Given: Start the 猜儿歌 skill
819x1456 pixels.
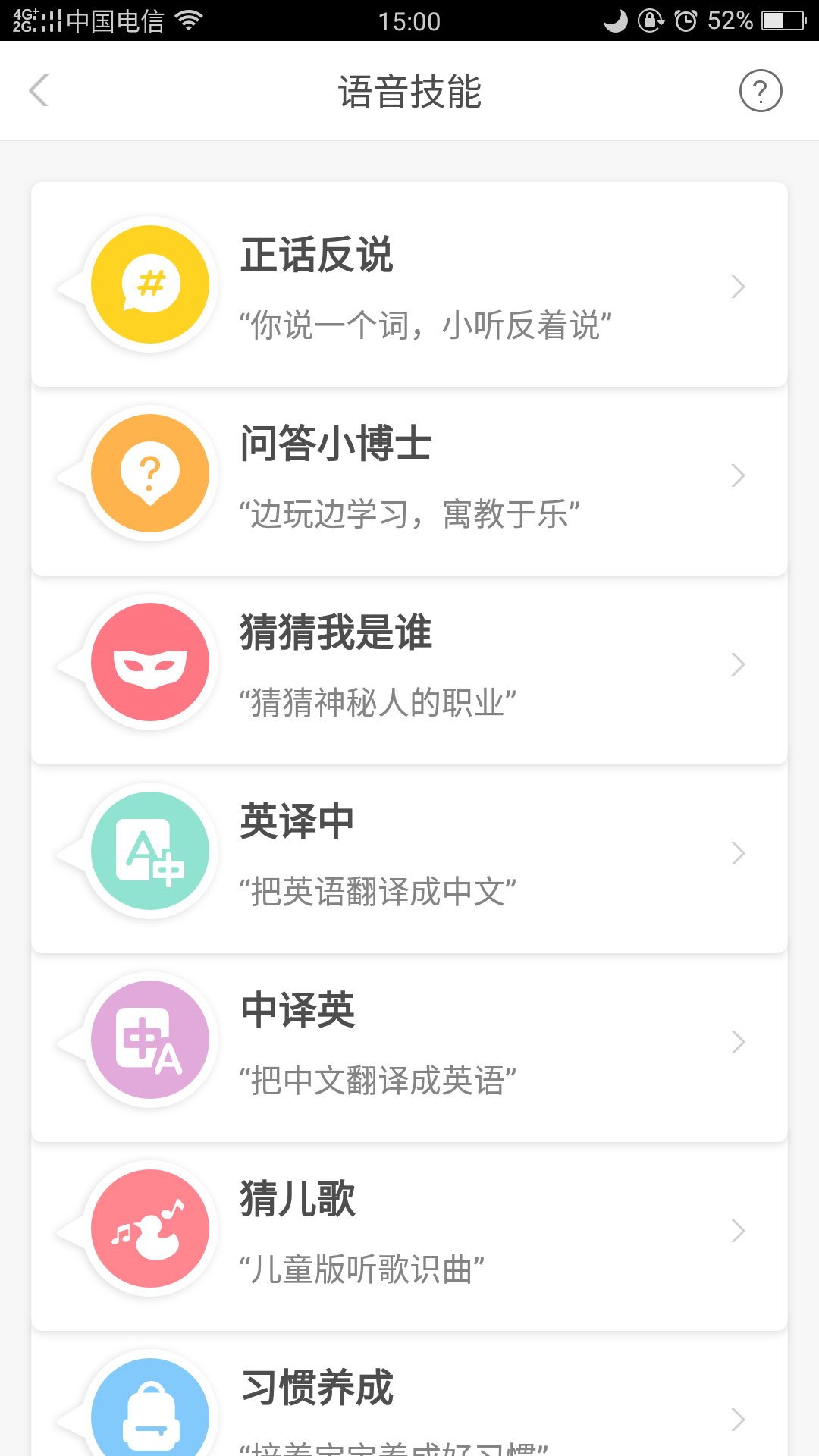Looking at the screenshot, I should pos(409,1231).
